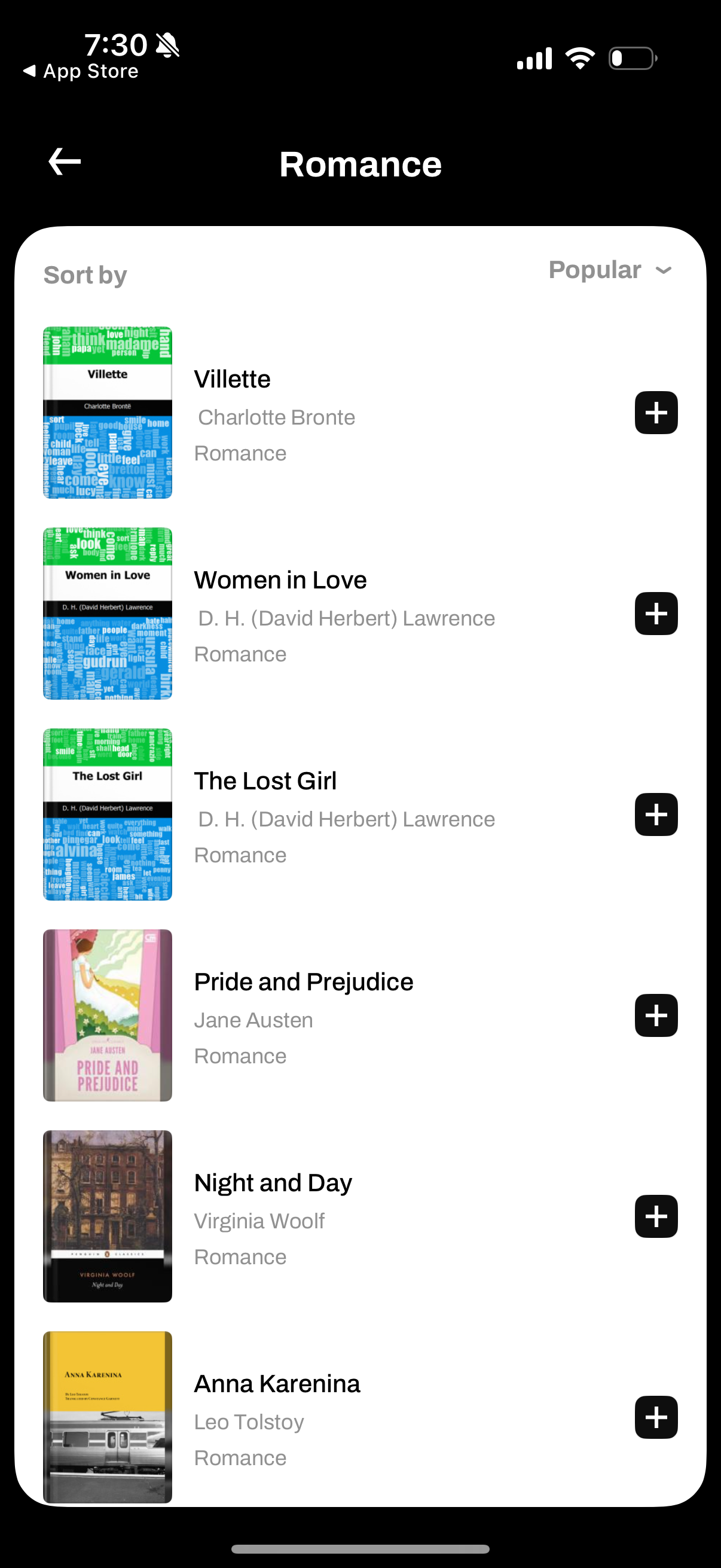Open the Villette book title
This screenshot has width=721, height=1568.
[x=233, y=378]
